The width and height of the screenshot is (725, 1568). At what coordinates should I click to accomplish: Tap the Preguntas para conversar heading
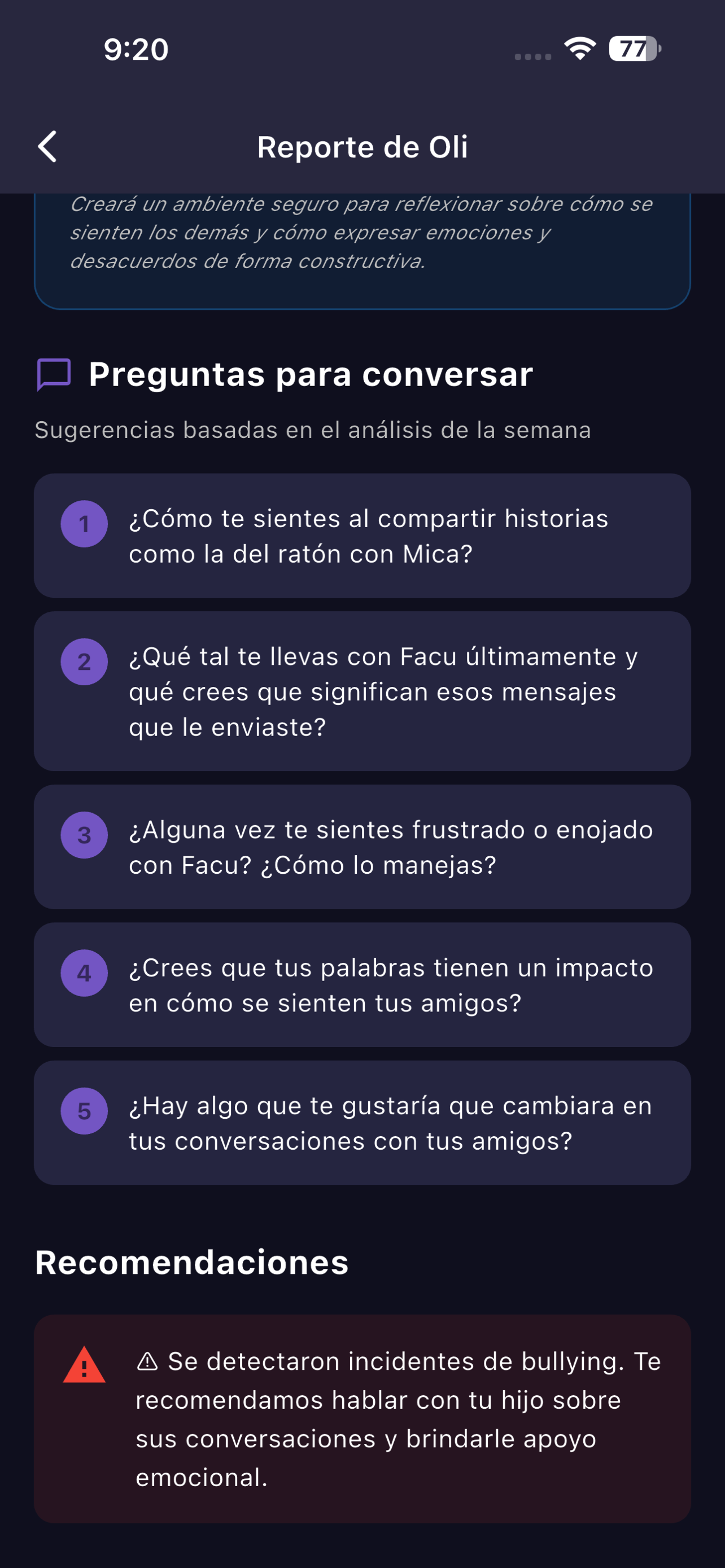pos(310,374)
